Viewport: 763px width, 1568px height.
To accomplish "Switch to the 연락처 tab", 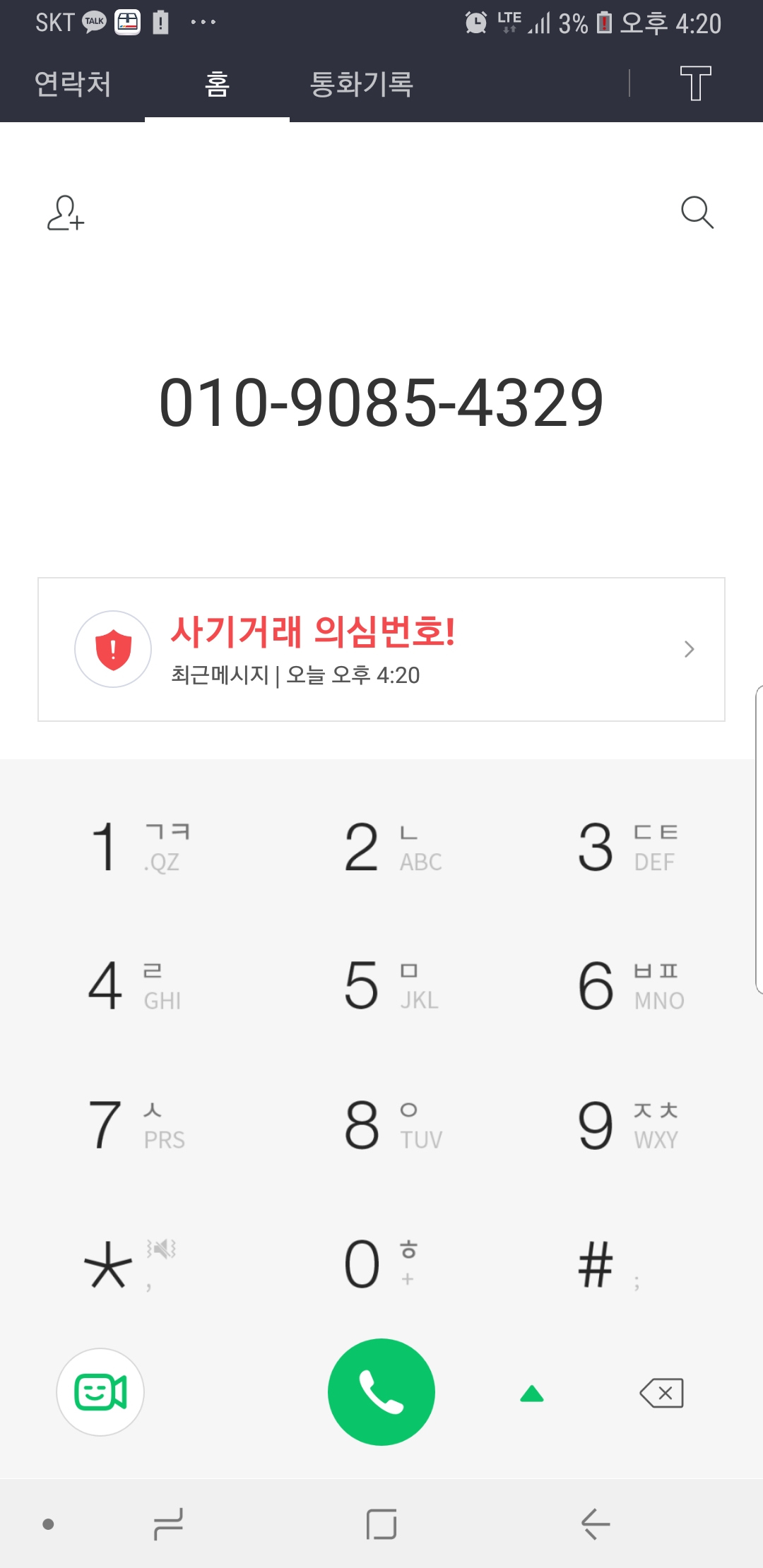I will click(x=73, y=84).
